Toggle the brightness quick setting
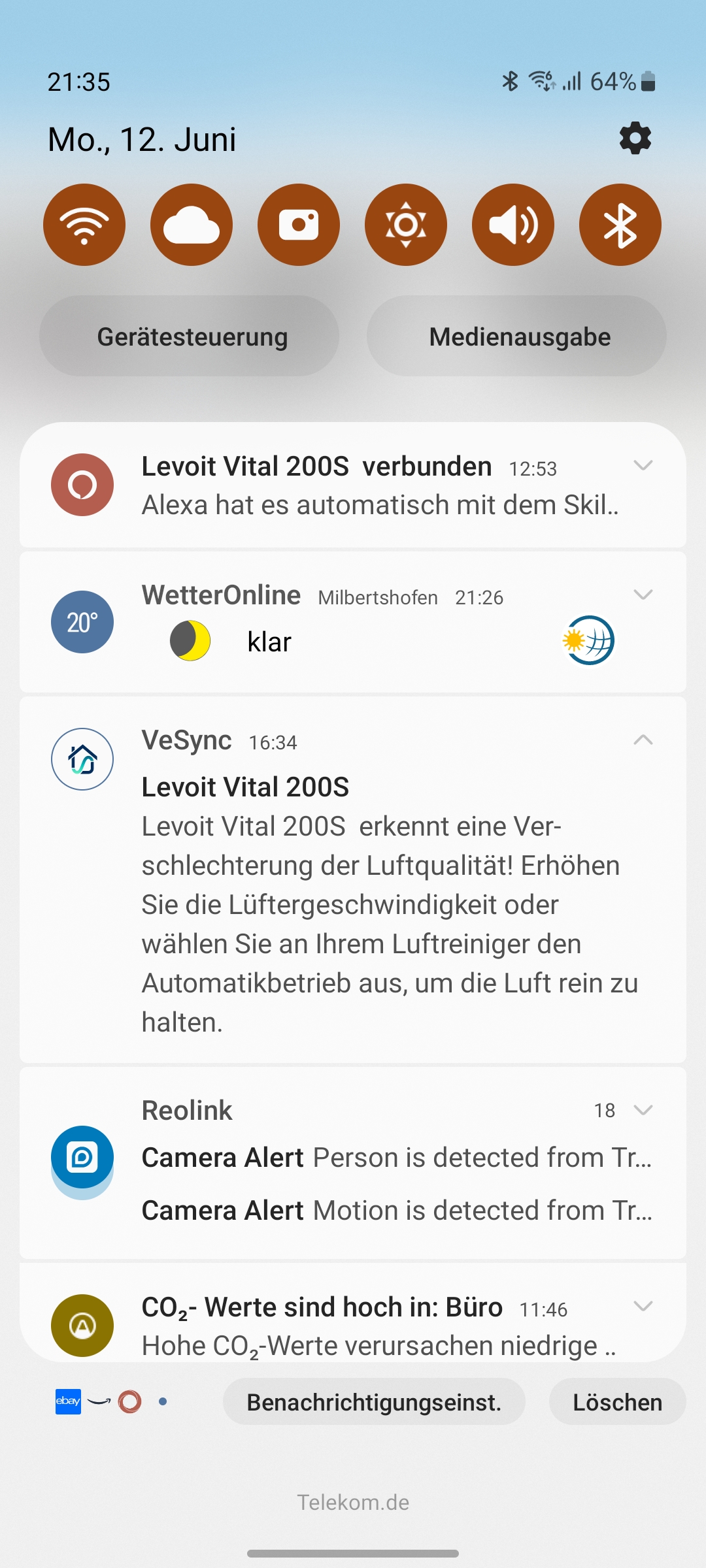Image resolution: width=706 pixels, height=1568 pixels. click(406, 225)
